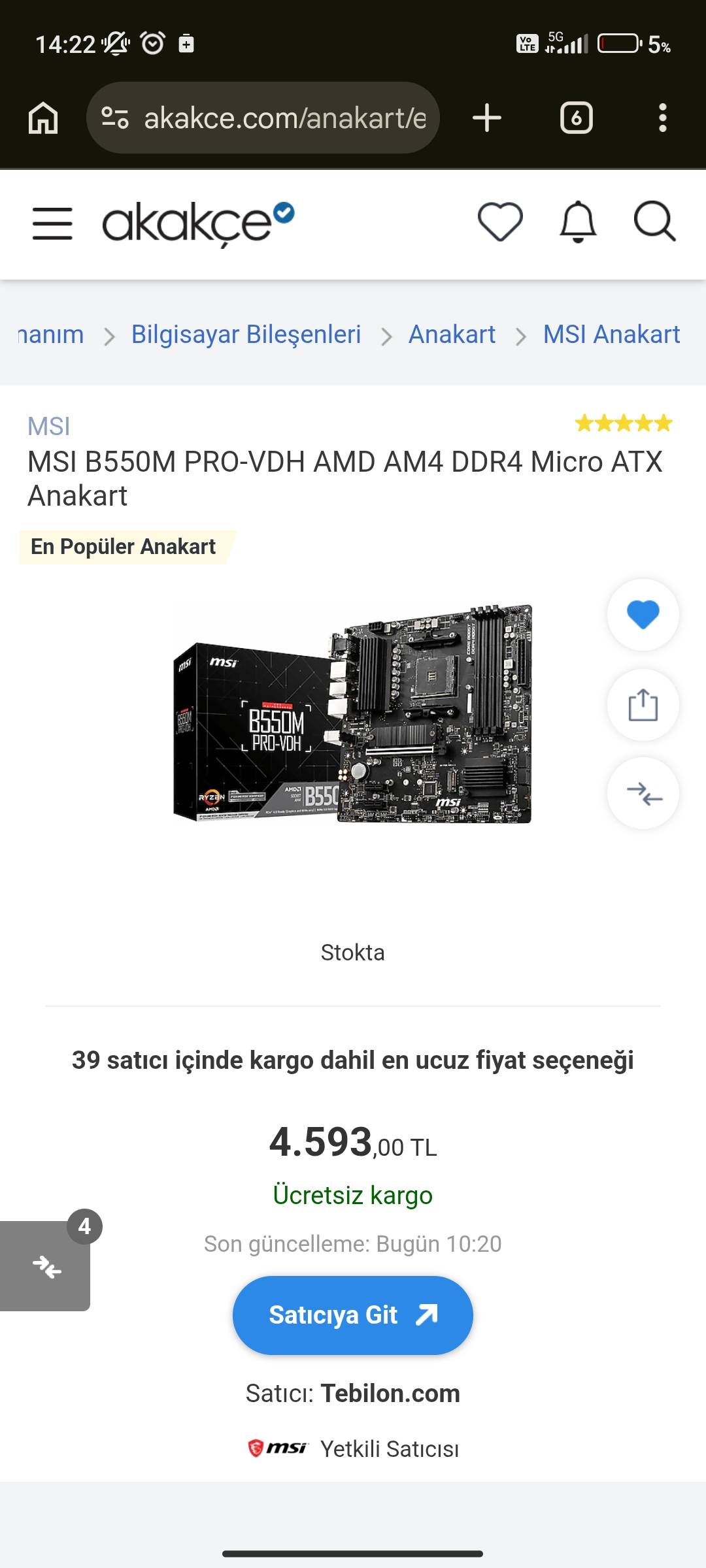The height and width of the screenshot is (1568, 706).
Task: Open the B550M PRO-VDH product image
Action: [353, 714]
